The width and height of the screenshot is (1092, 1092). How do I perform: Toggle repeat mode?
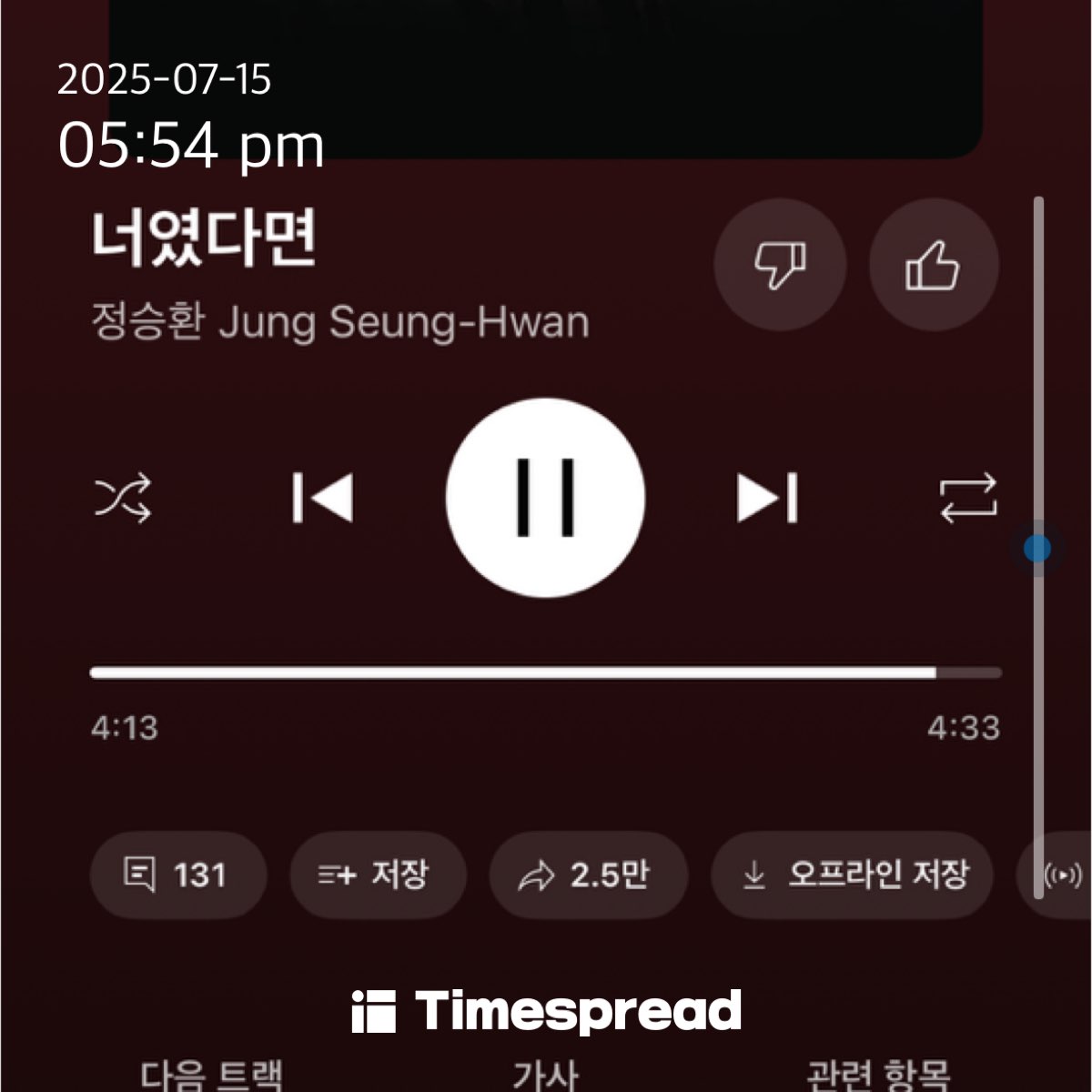click(968, 498)
